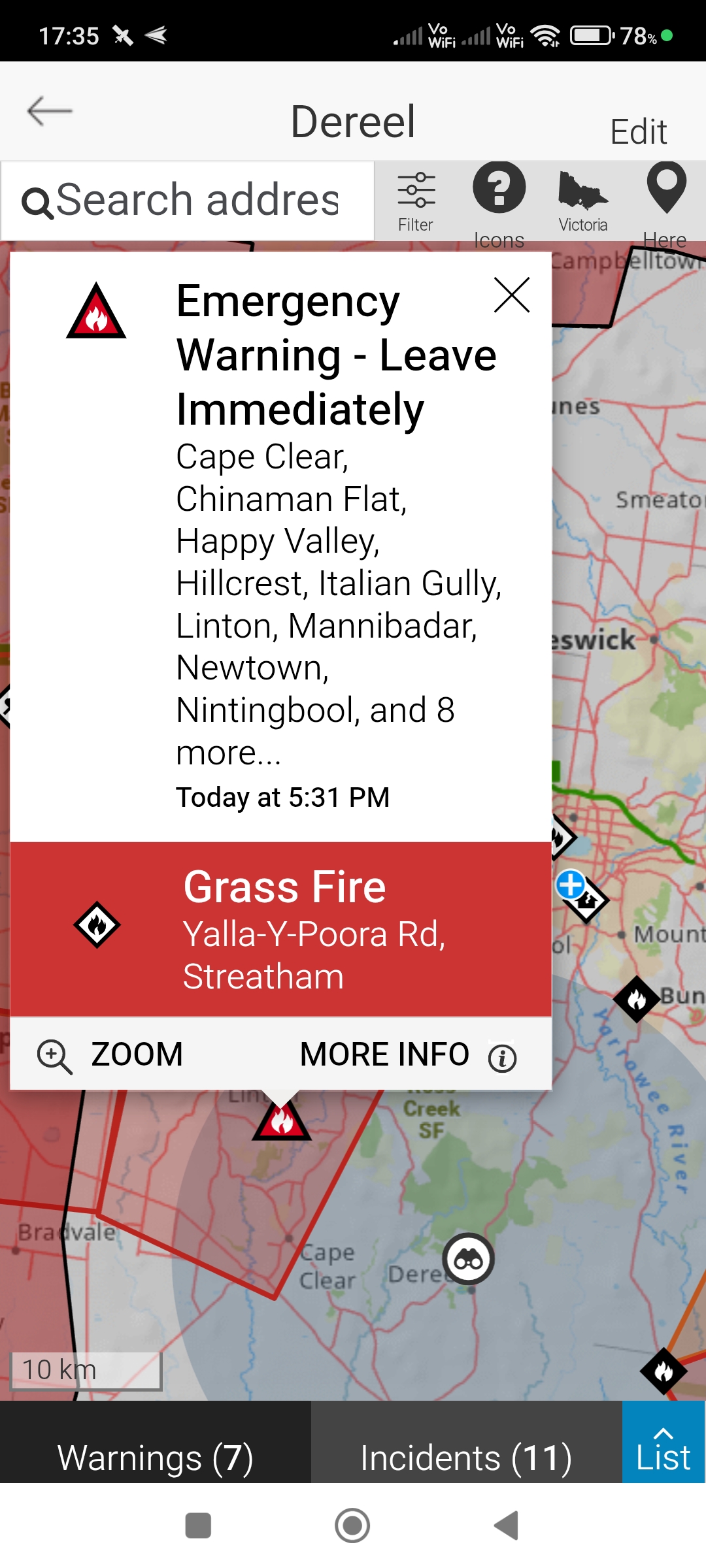Switch to the Warnings (7) tab

pos(155,1457)
